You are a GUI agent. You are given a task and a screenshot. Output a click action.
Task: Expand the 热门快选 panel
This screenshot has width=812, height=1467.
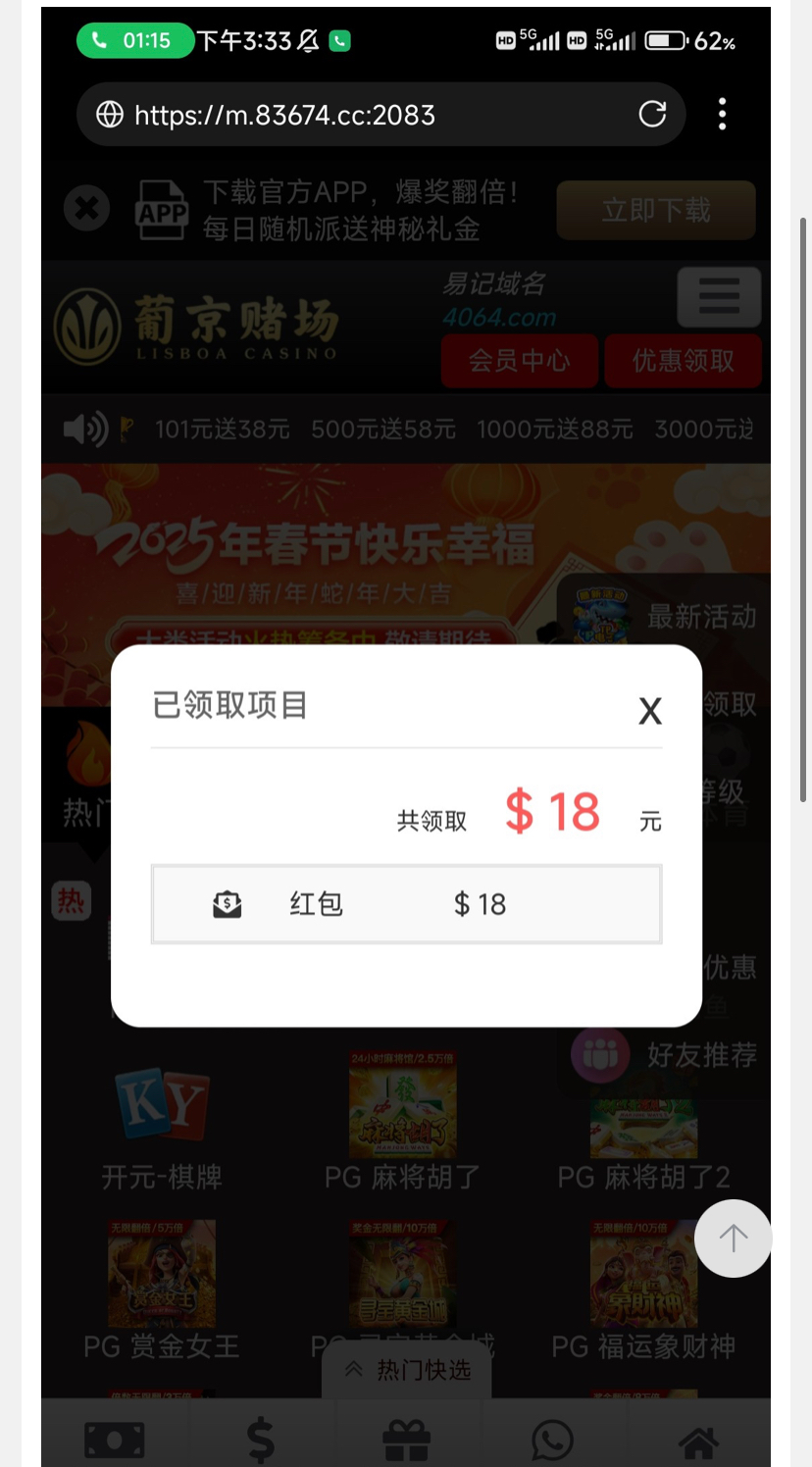coord(407,1370)
